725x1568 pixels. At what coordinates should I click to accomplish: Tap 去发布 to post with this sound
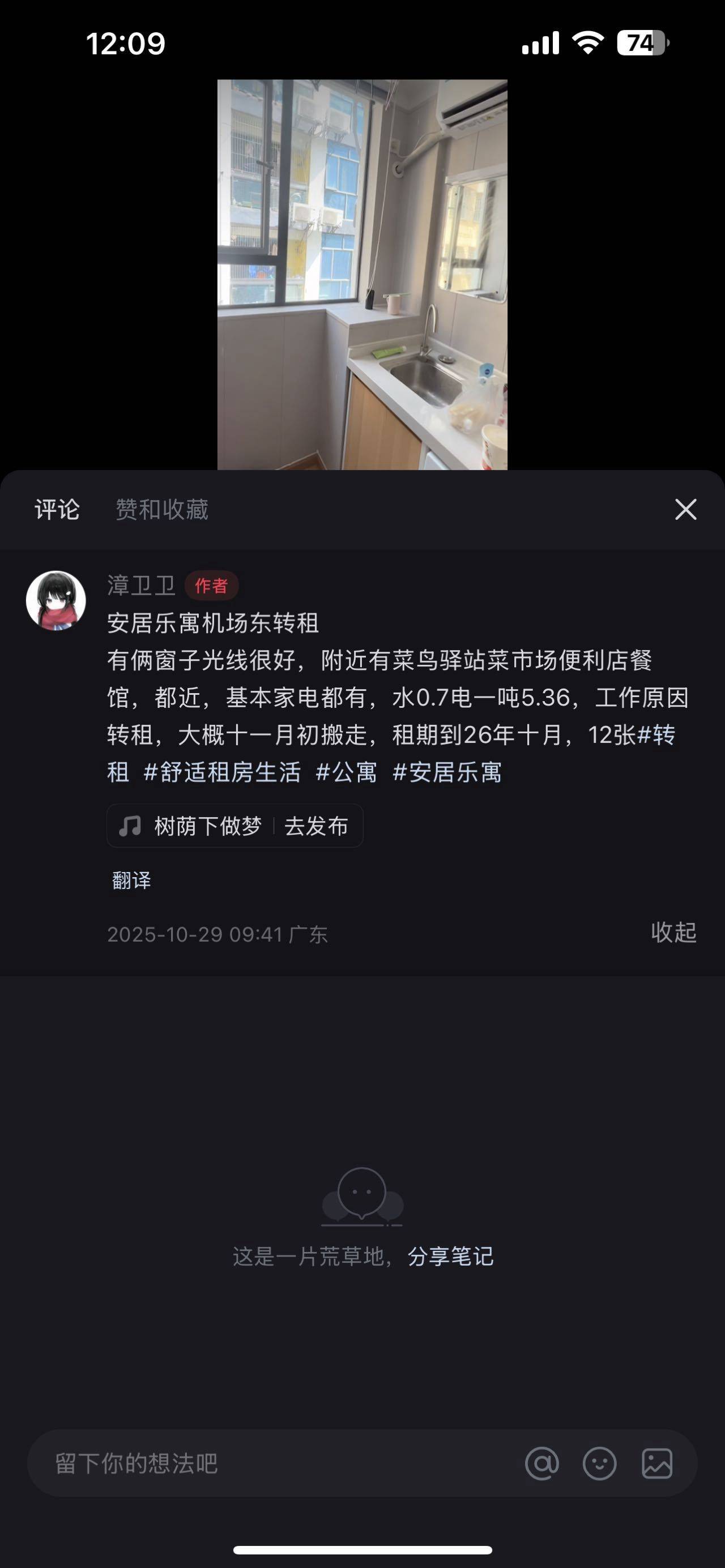coord(315,826)
